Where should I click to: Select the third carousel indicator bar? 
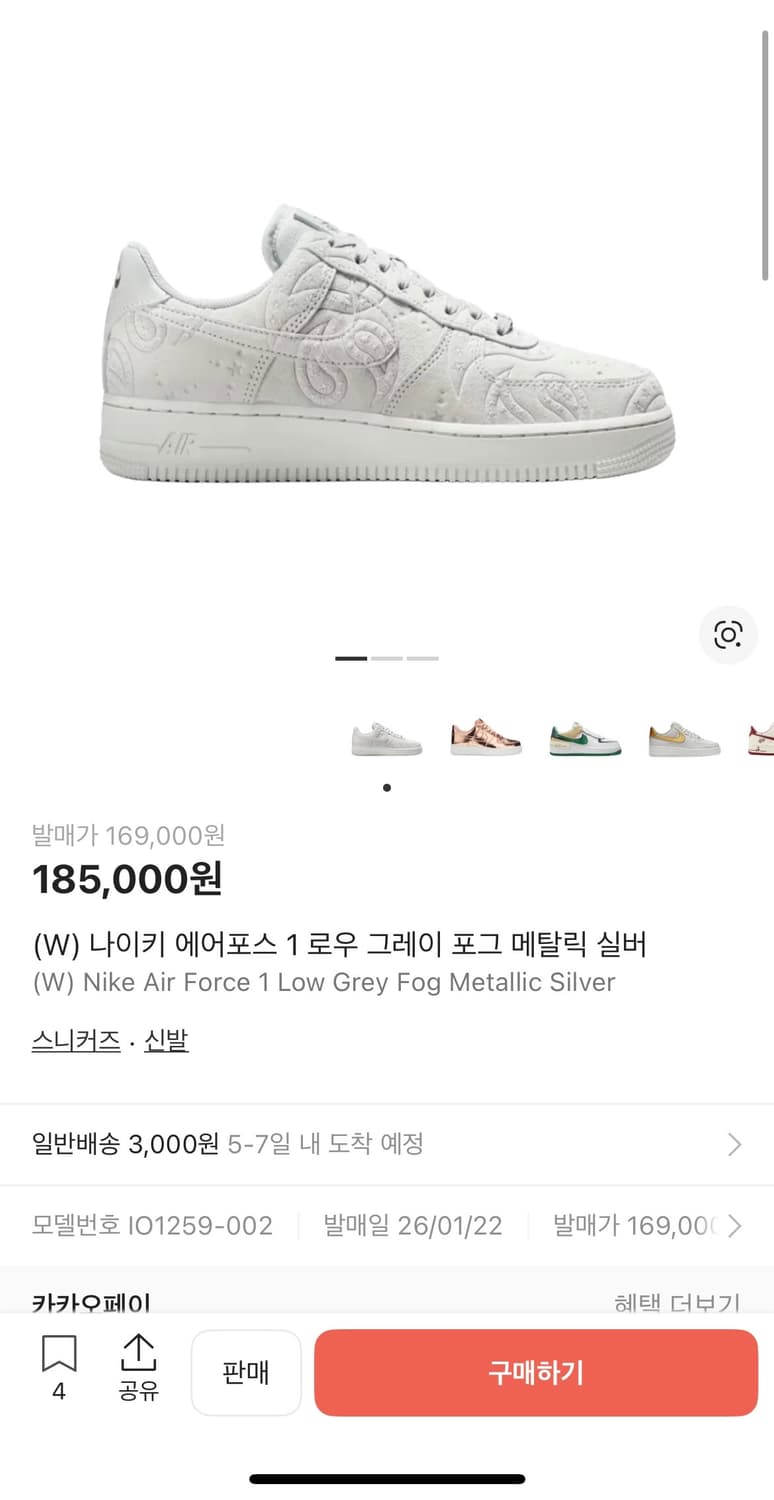pos(423,658)
